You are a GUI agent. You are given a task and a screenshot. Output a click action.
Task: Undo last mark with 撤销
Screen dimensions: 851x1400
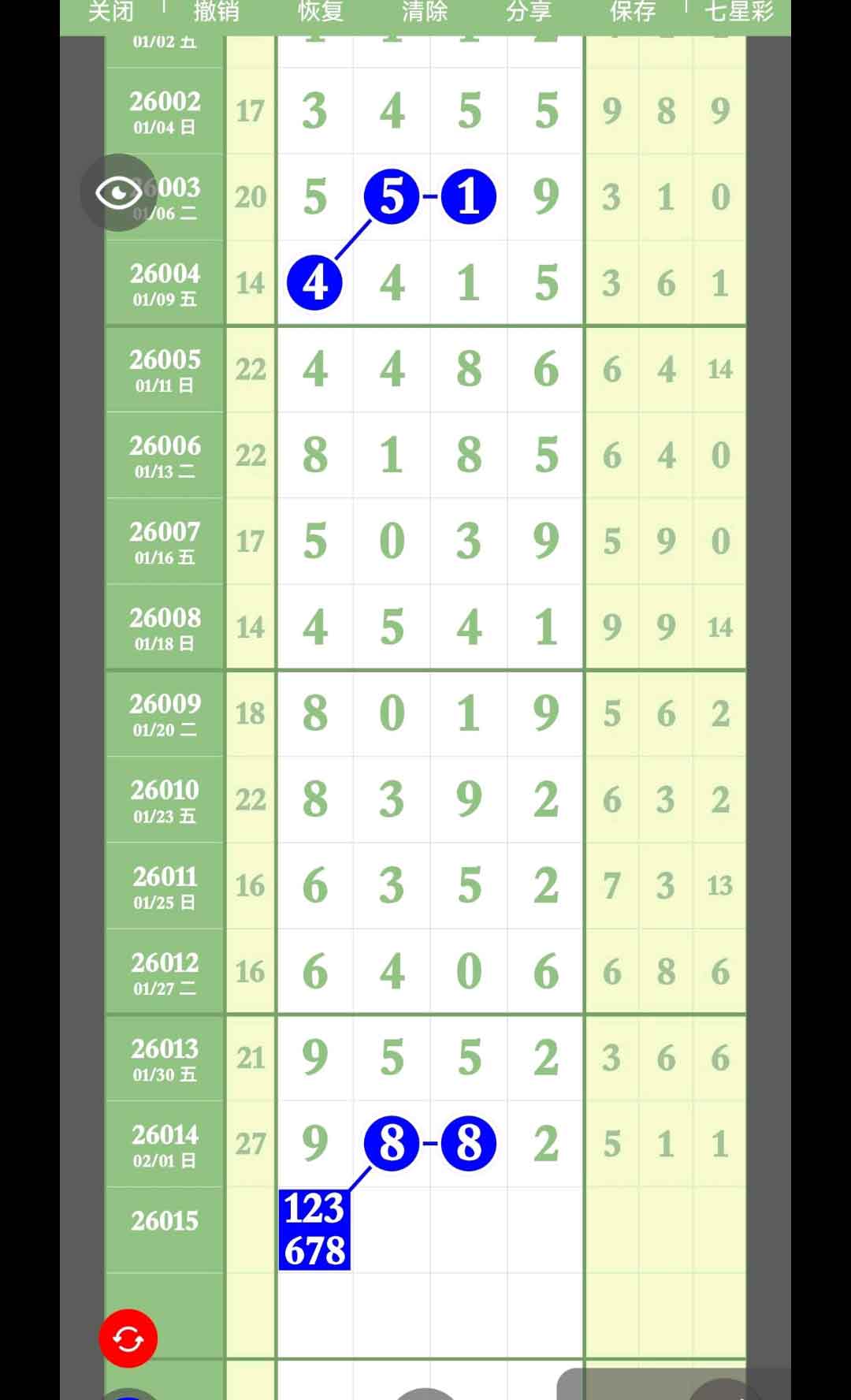(x=216, y=12)
